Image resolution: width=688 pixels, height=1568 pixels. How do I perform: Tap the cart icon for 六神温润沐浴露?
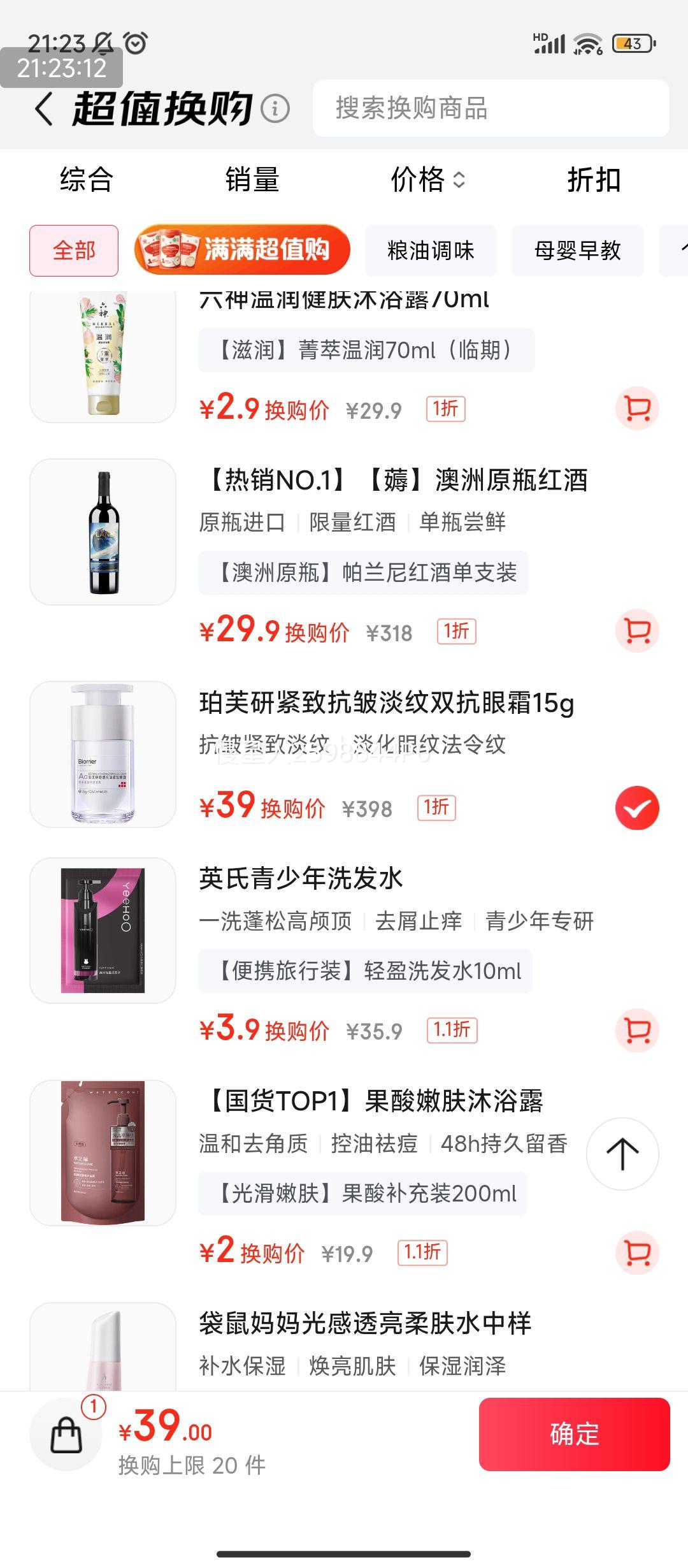636,408
